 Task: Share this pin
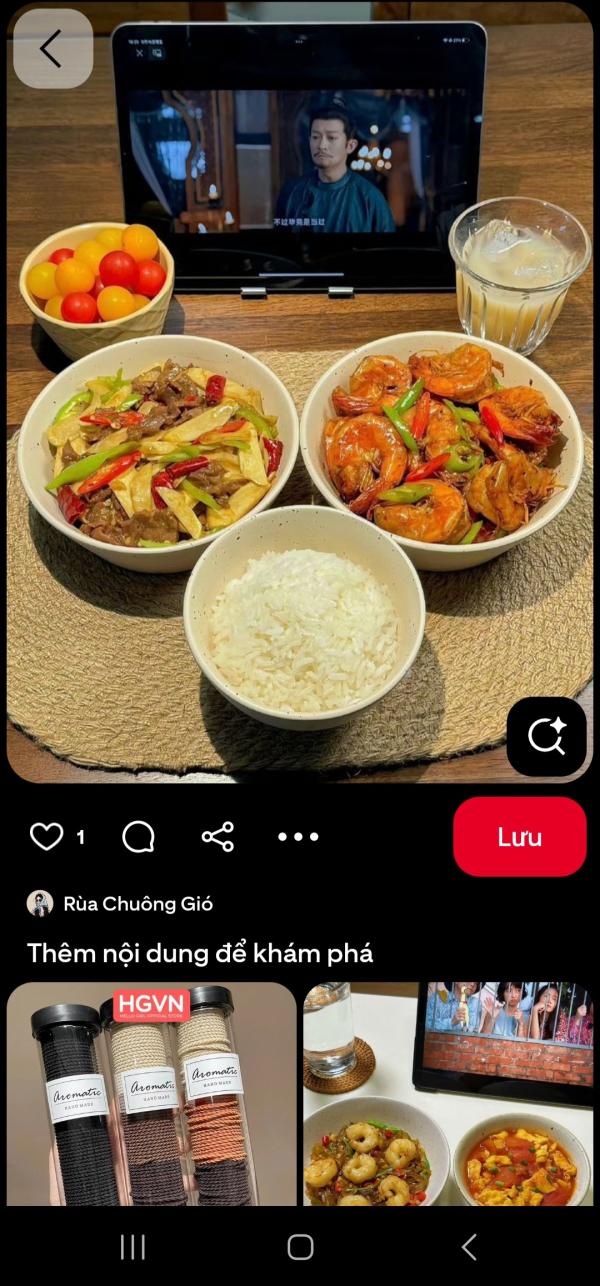pos(218,837)
